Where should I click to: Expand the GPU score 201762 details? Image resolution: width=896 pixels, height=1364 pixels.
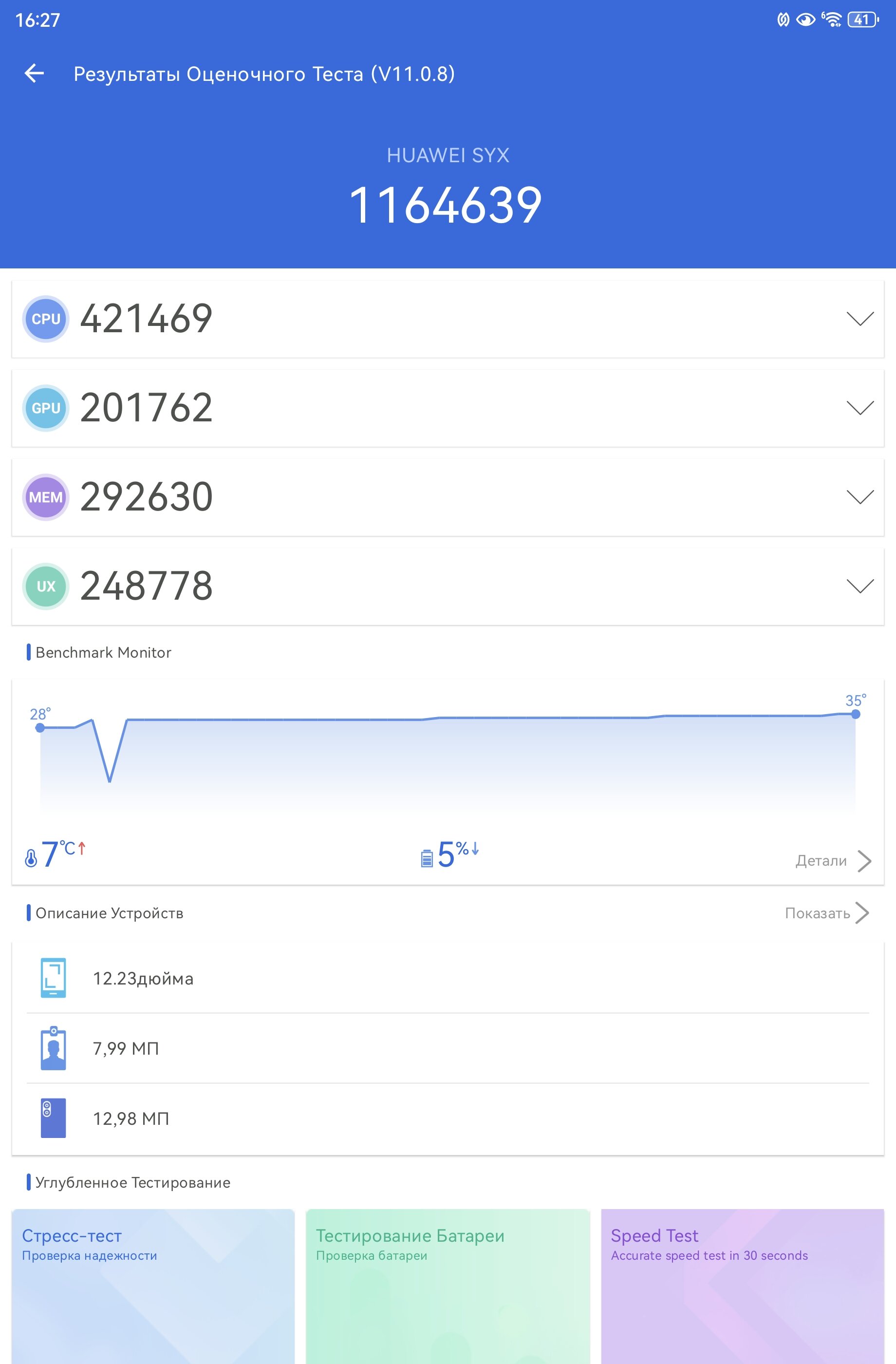click(x=859, y=408)
